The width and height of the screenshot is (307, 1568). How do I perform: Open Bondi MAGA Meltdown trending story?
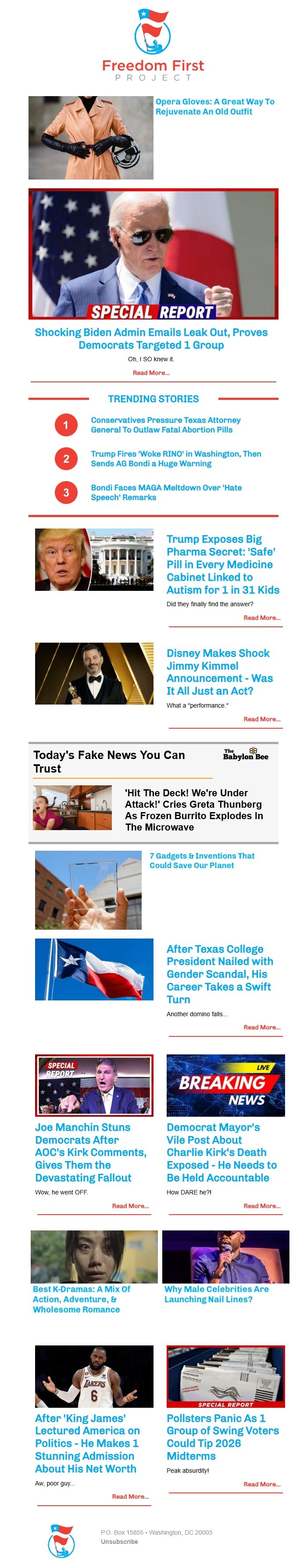[166, 493]
